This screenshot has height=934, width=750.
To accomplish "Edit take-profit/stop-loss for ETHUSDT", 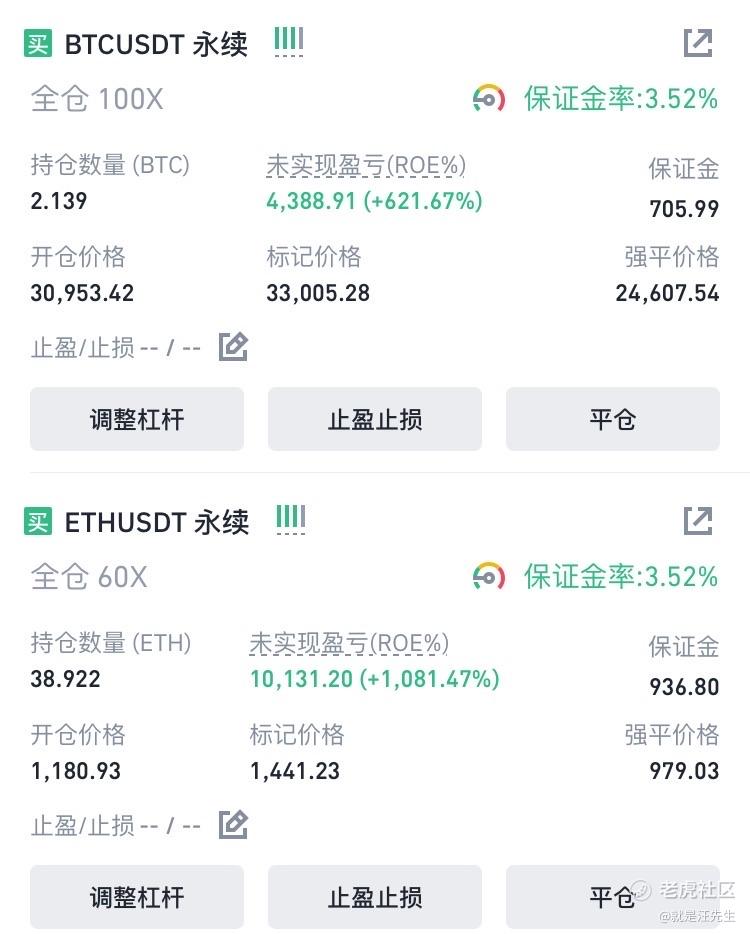I will [233, 825].
